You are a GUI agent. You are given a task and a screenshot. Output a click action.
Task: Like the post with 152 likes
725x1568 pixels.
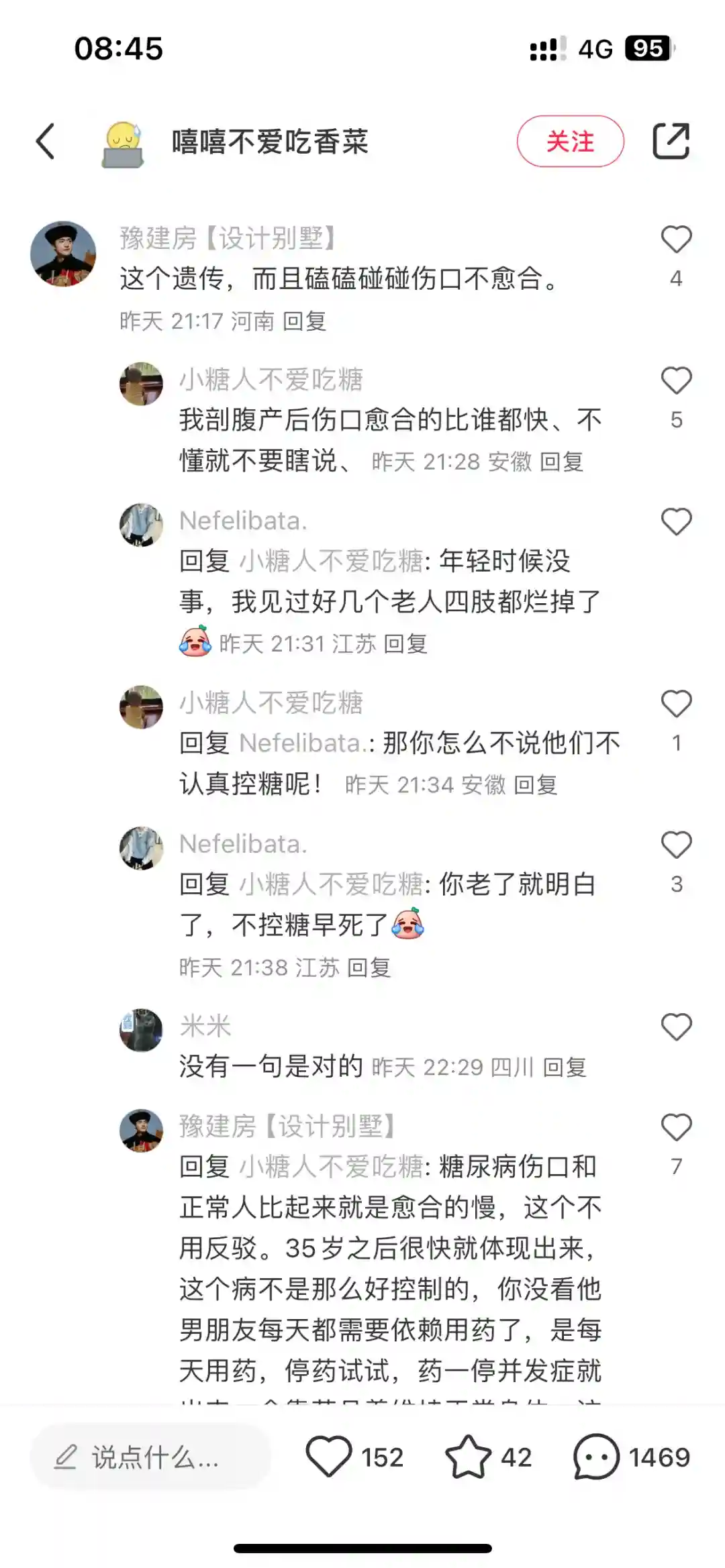click(329, 1457)
